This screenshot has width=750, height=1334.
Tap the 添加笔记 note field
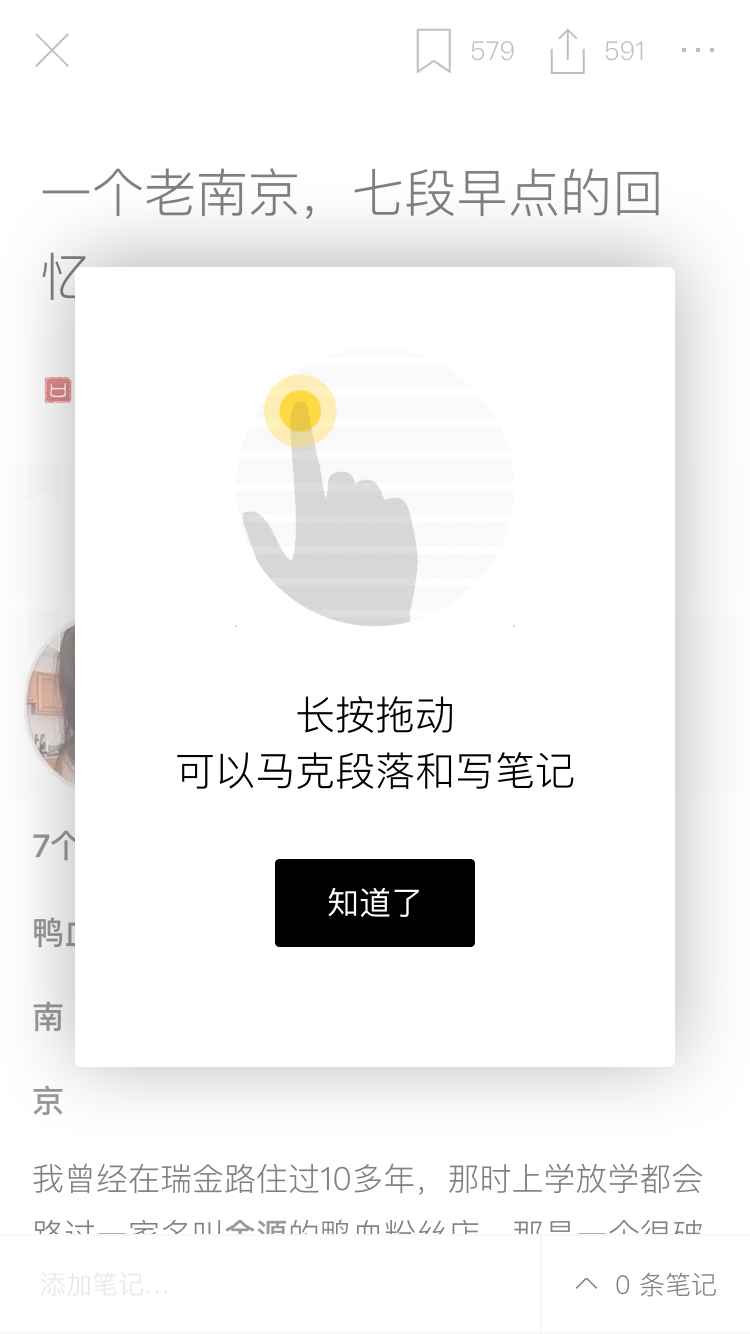(x=270, y=1284)
